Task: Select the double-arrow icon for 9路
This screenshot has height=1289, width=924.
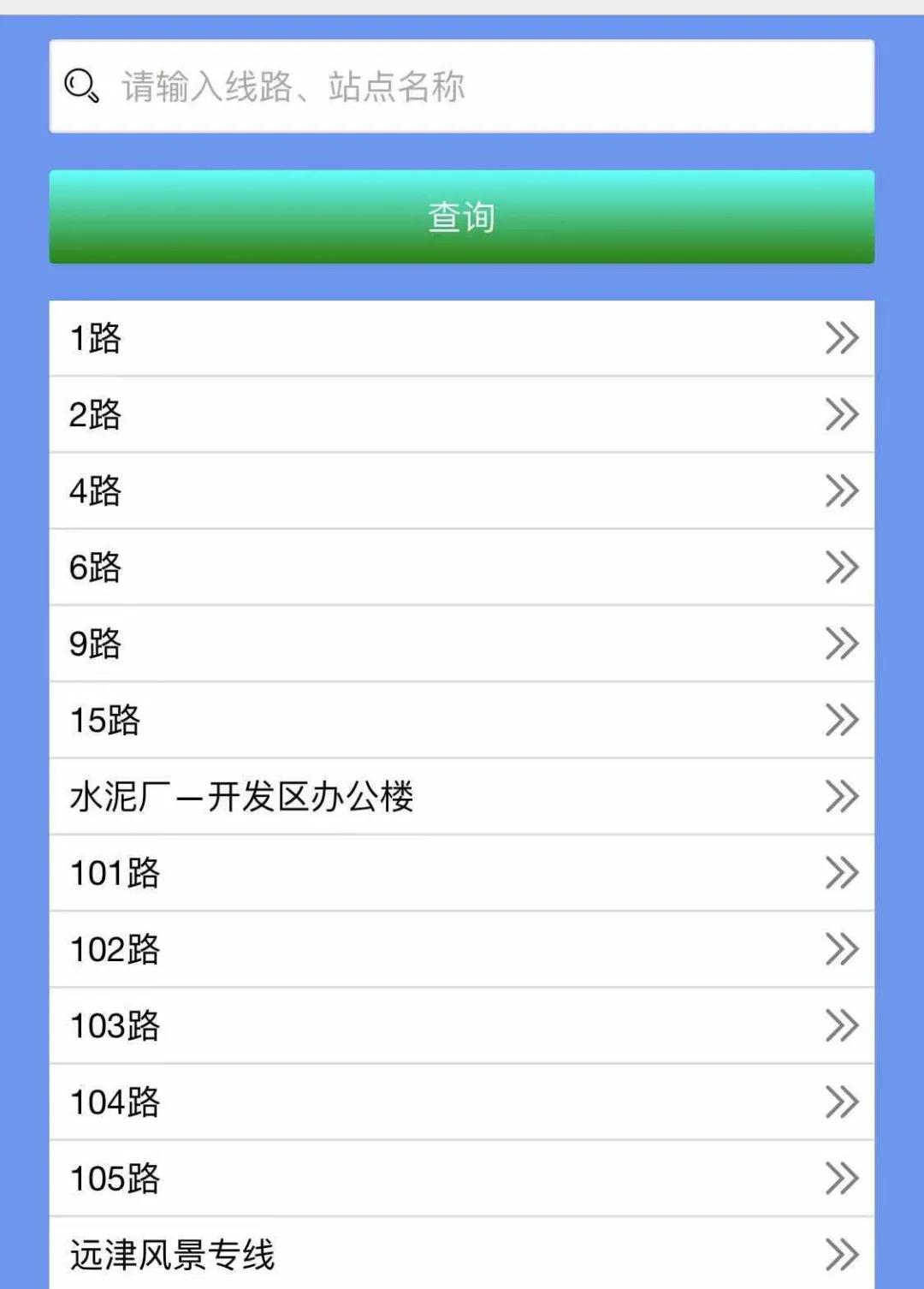Action: point(843,644)
